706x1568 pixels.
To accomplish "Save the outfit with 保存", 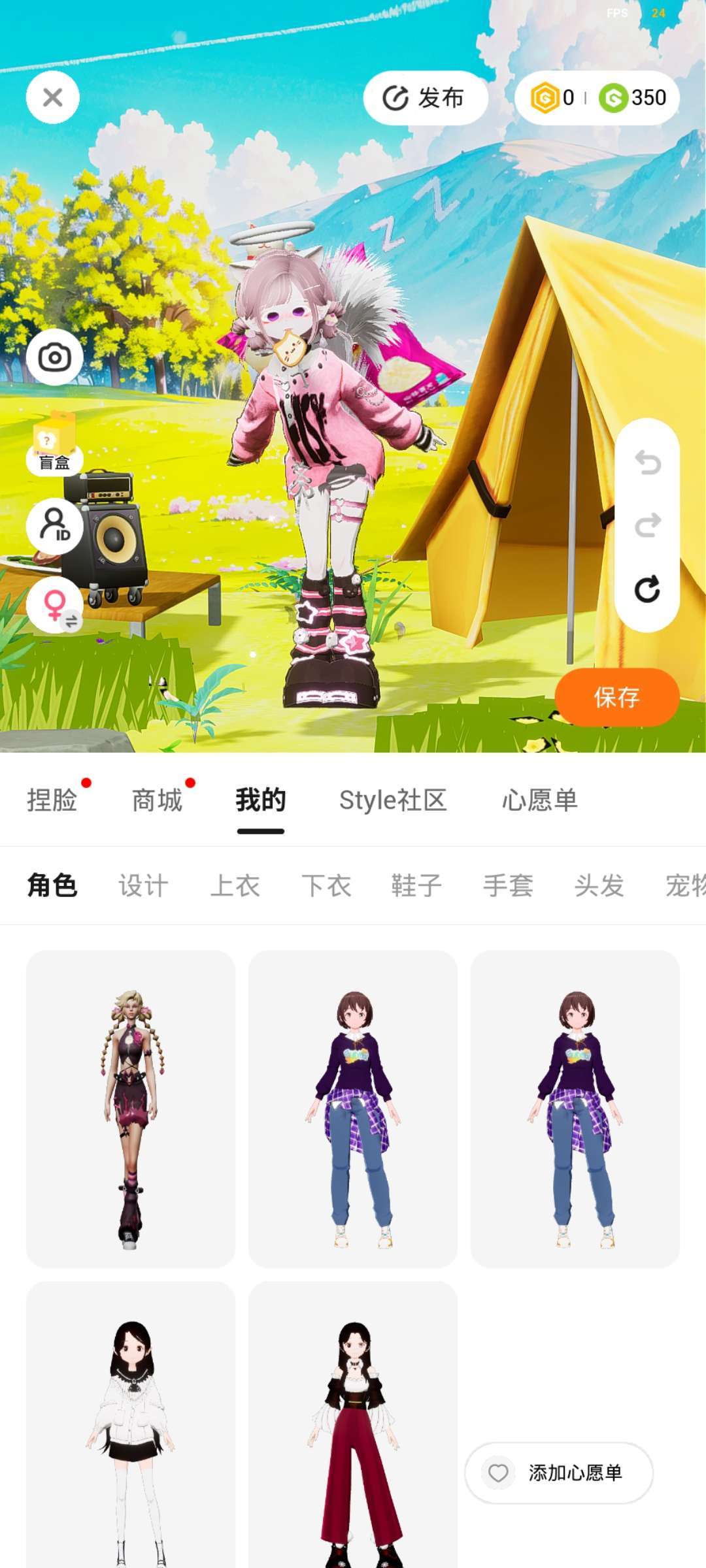I will click(616, 697).
